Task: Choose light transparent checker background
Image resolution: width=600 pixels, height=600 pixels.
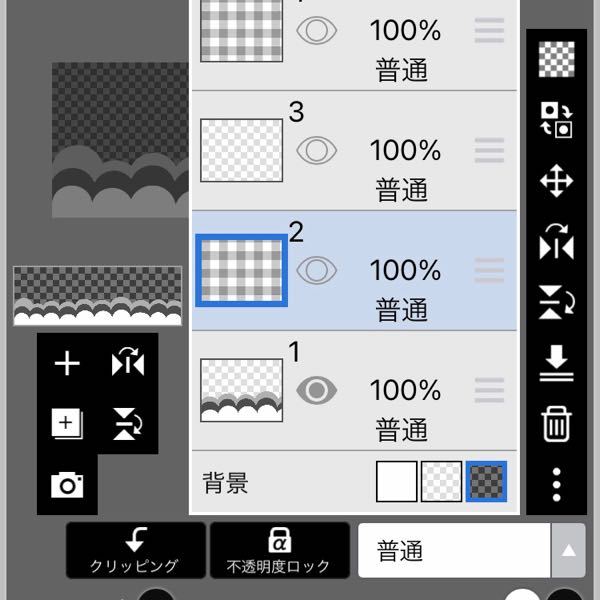Action: pos(441,482)
